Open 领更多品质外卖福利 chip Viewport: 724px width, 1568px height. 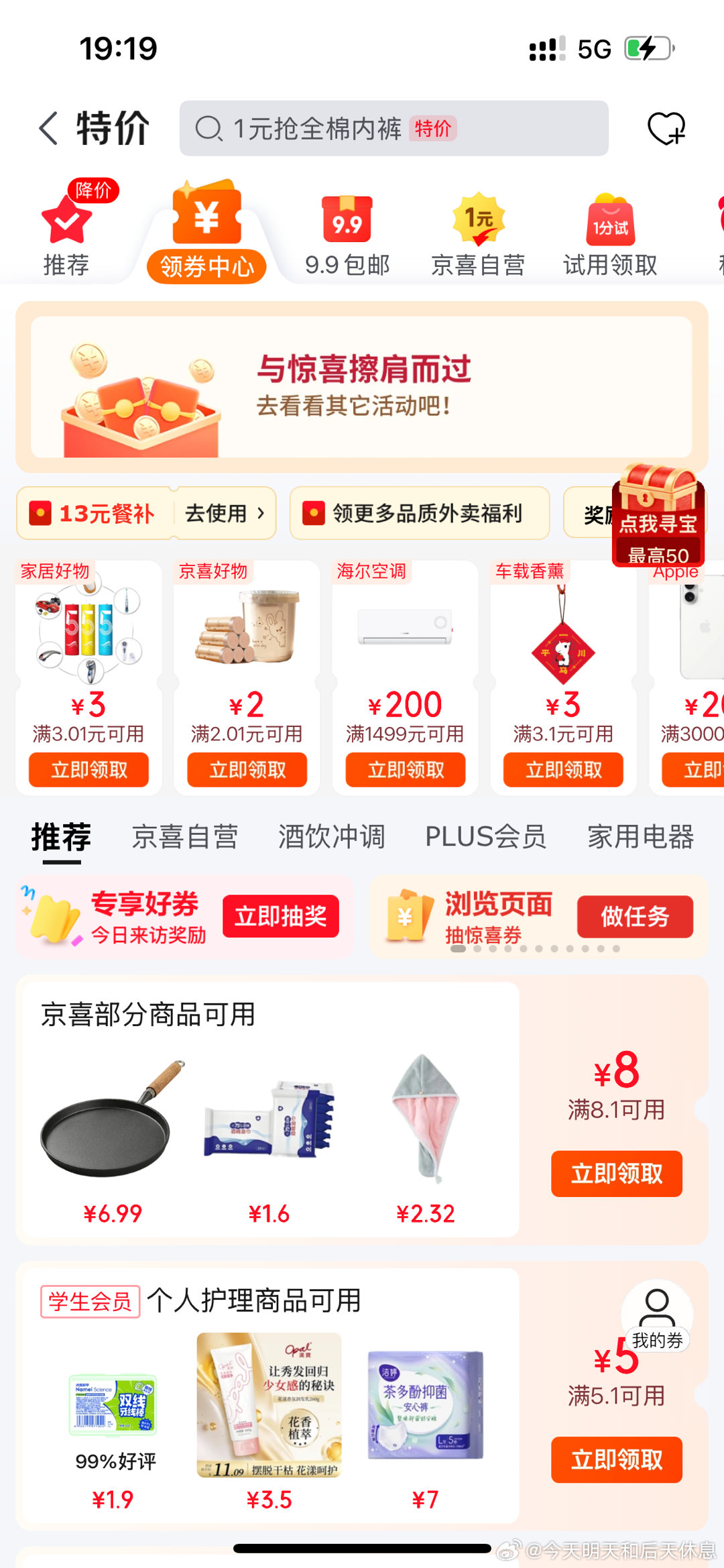pos(420,514)
